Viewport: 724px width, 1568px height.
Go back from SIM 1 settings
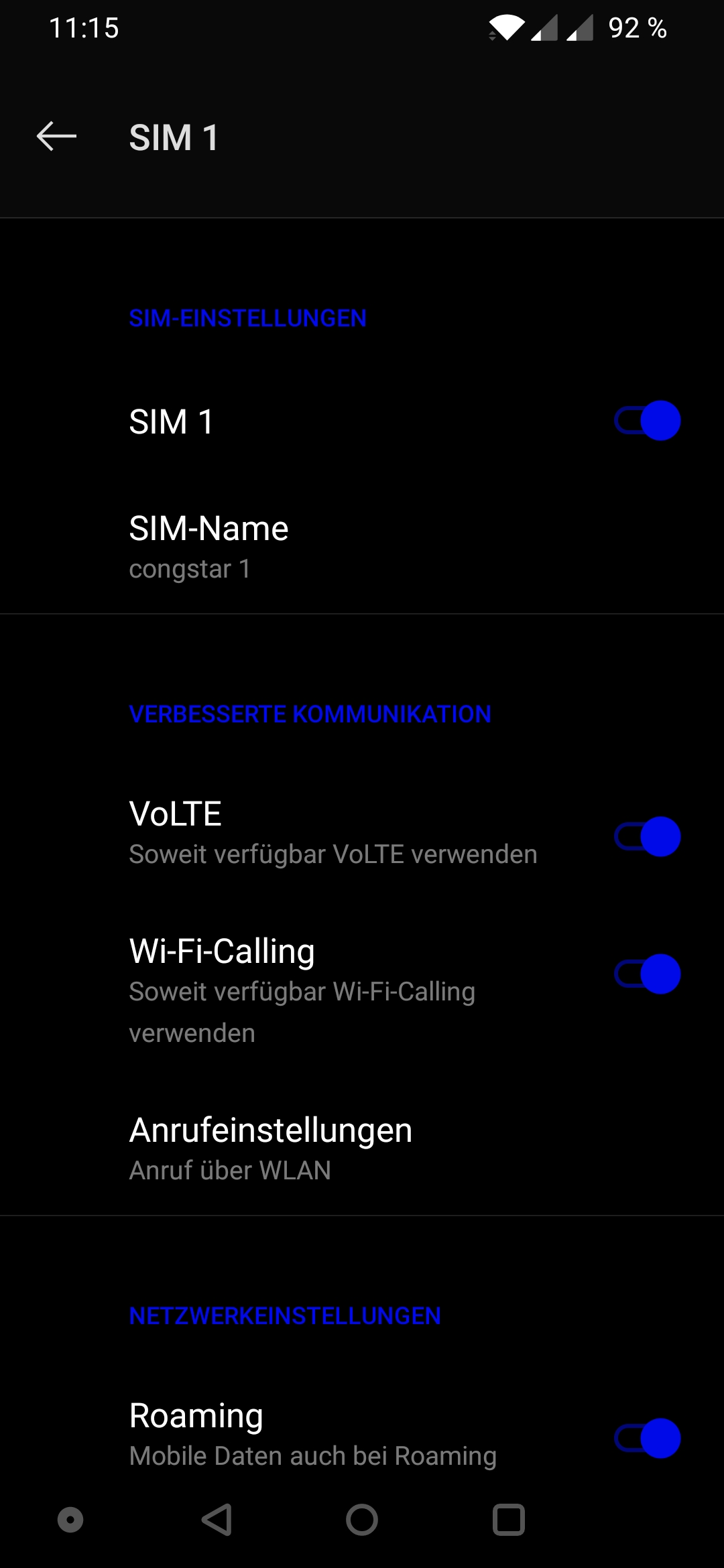56,137
